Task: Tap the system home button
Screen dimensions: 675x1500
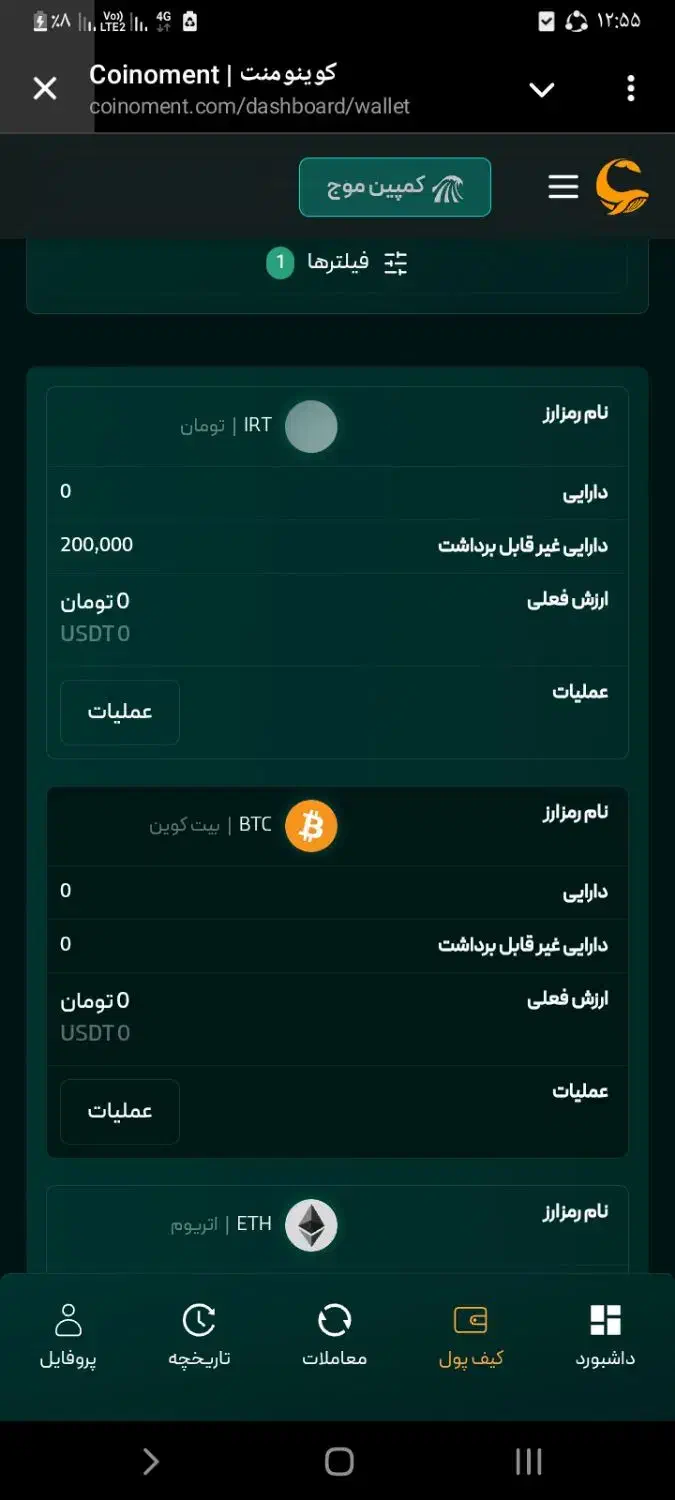Action: pyautogui.click(x=339, y=1462)
